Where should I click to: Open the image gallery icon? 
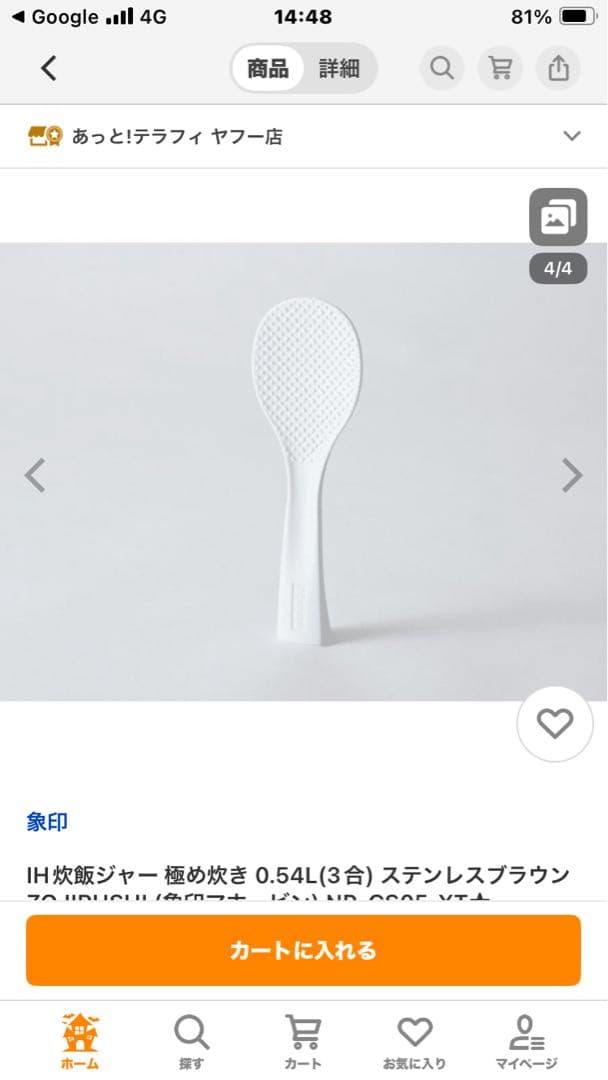click(558, 217)
